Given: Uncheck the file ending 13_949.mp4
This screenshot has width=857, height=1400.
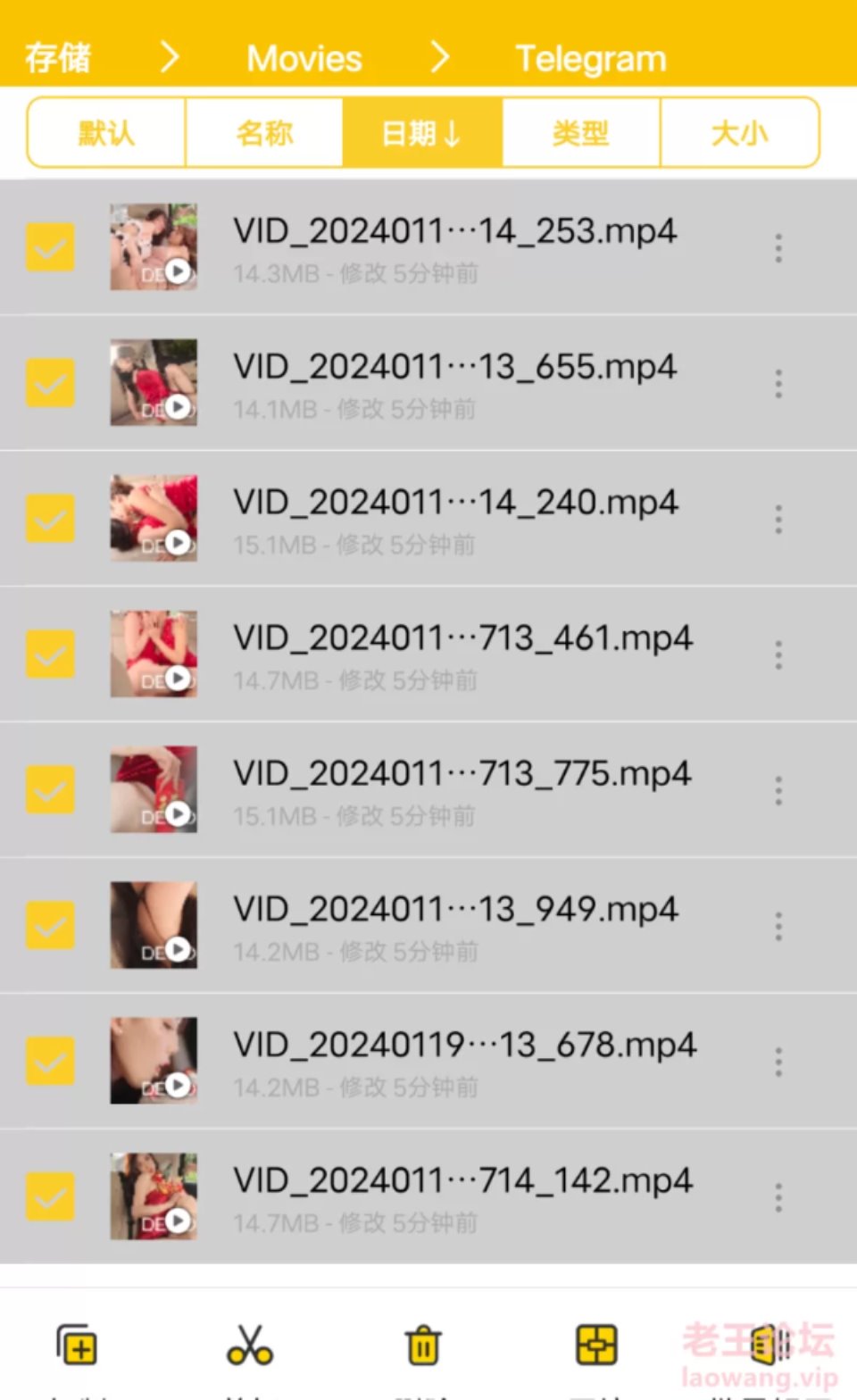Looking at the screenshot, I should click(50, 926).
